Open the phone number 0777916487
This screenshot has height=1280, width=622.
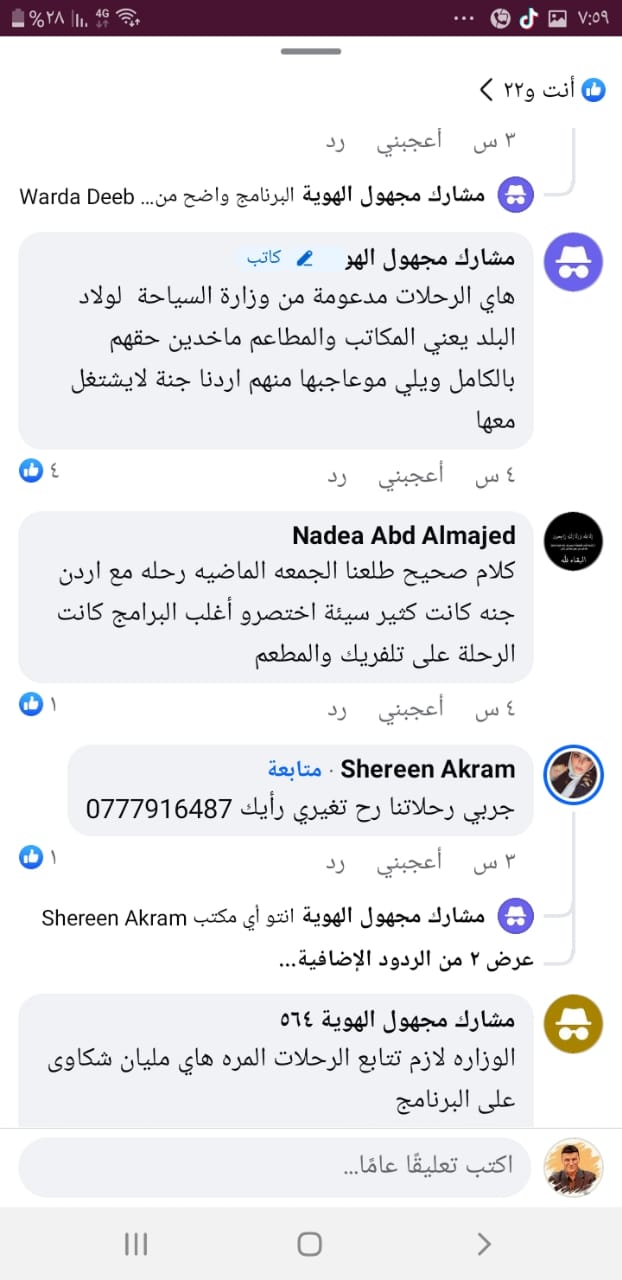click(x=159, y=808)
